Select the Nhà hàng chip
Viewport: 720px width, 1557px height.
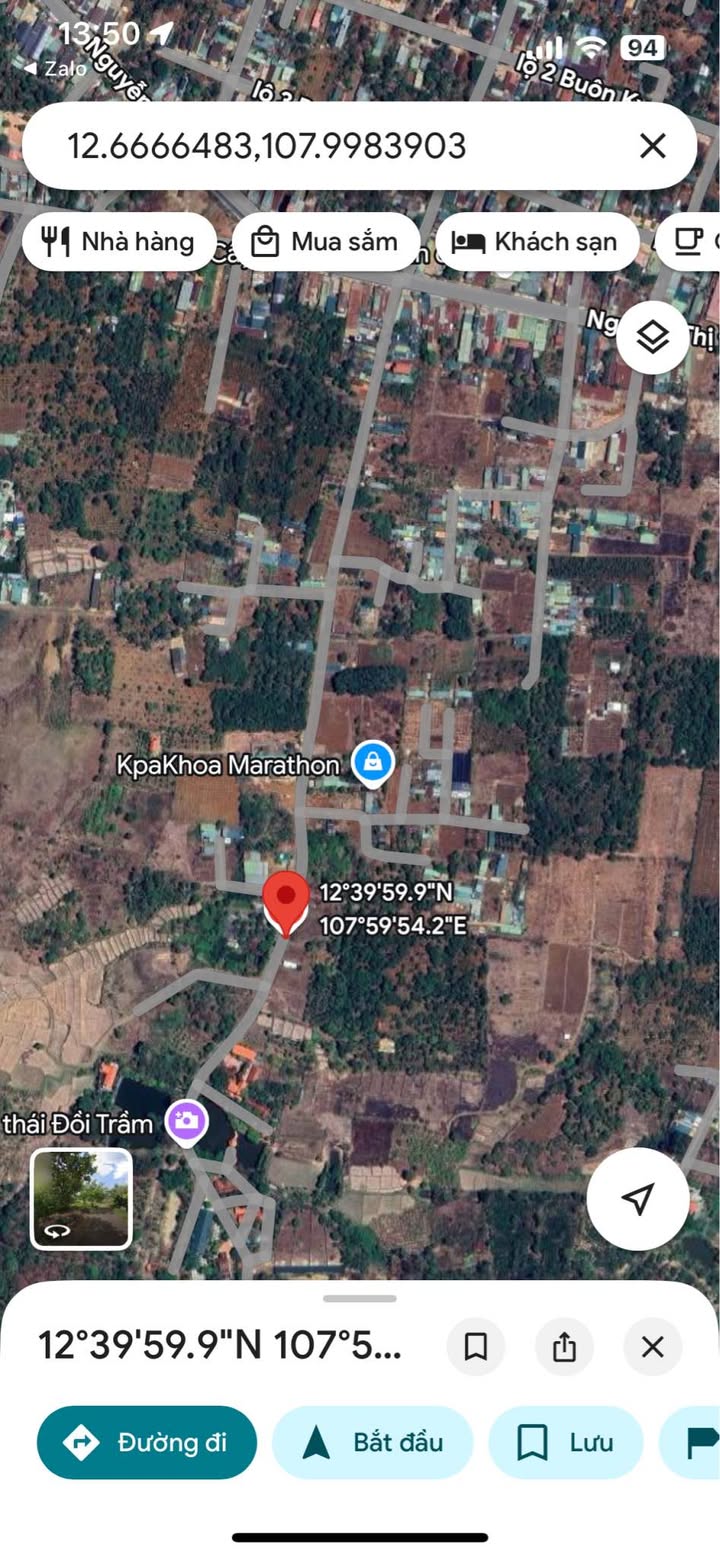(119, 241)
